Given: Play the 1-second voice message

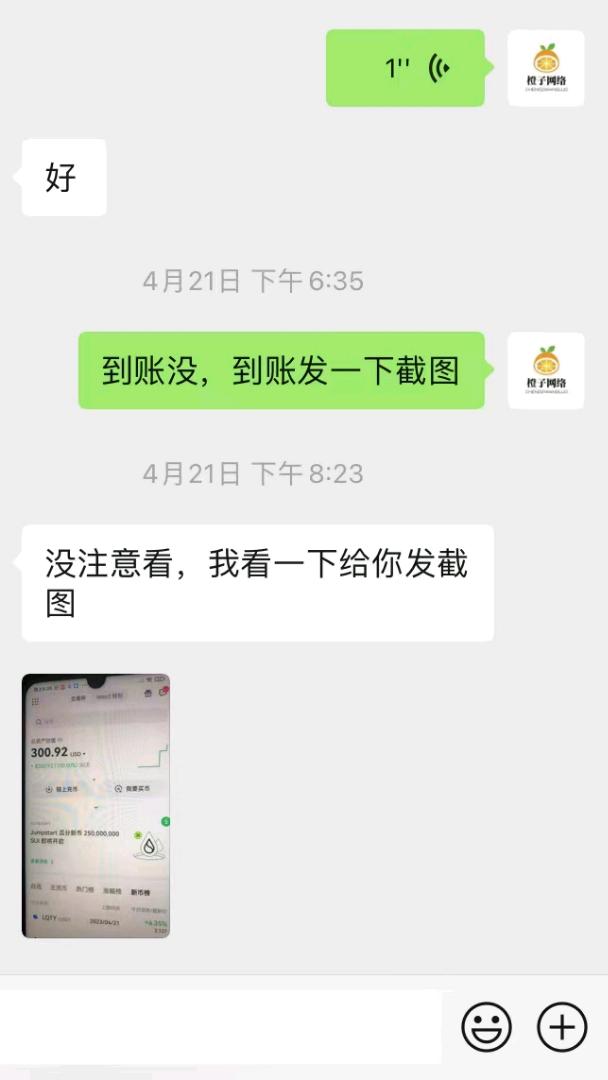Looking at the screenshot, I should (406, 68).
